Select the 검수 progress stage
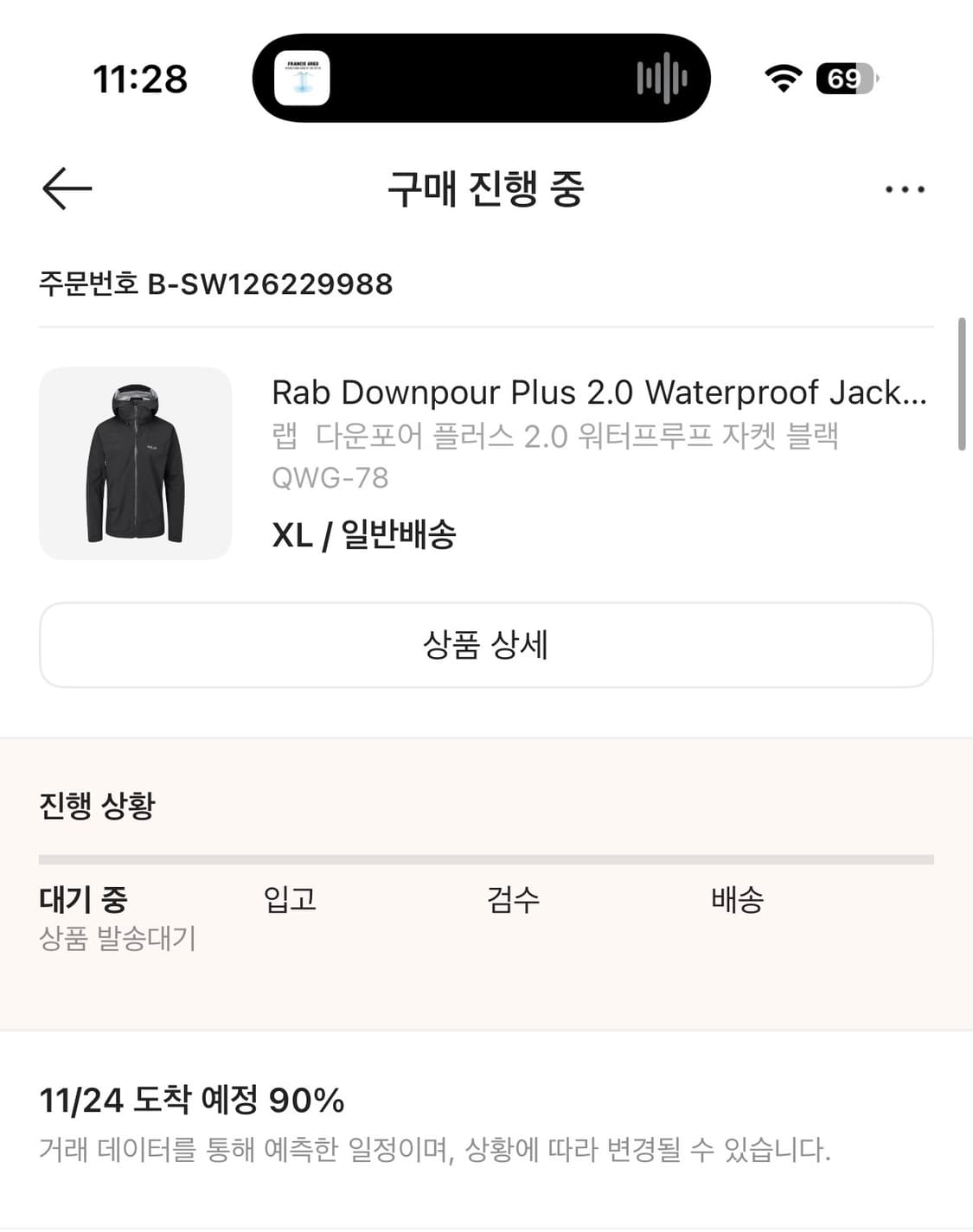This screenshot has width=973, height=1232. [515, 900]
